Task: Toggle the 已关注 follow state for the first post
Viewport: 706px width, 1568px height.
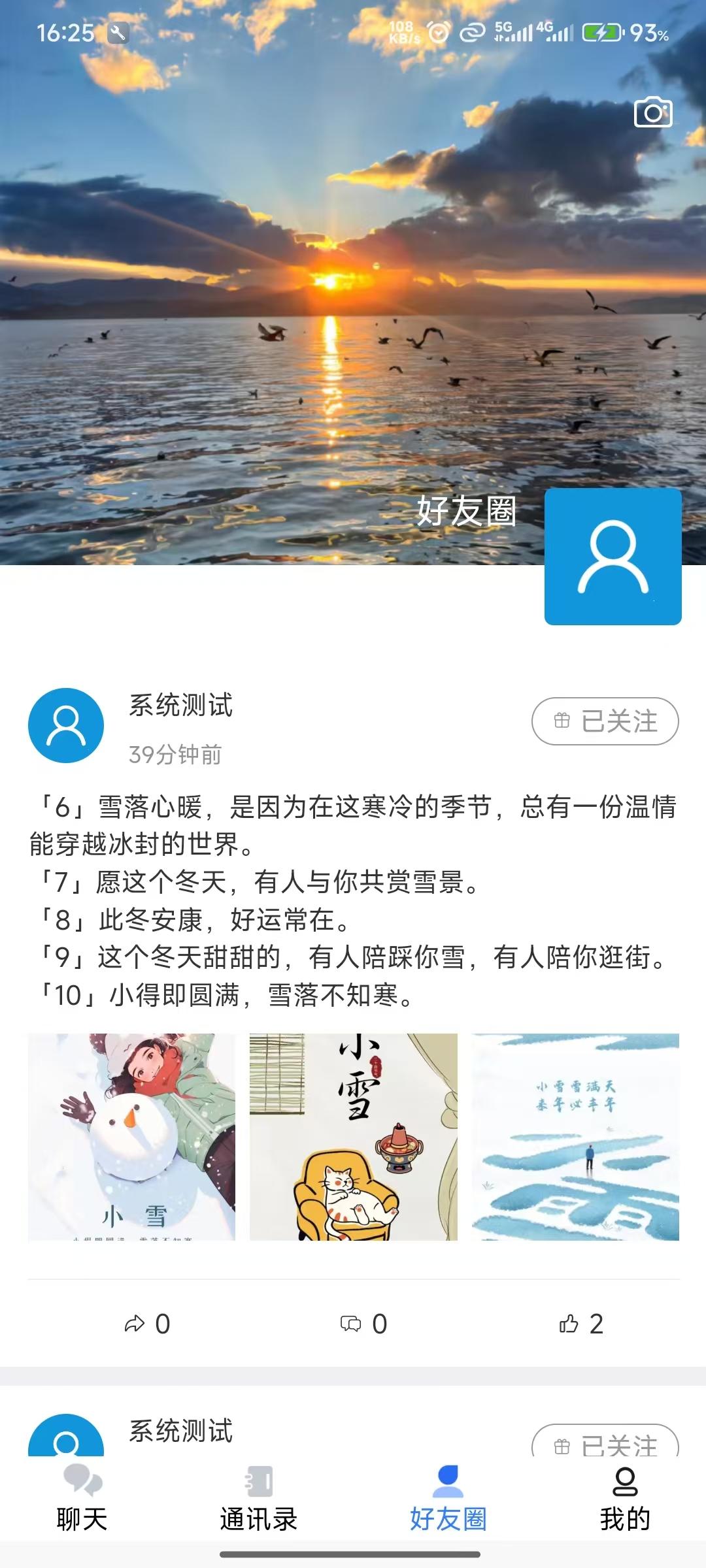Action: tap(603, 721)
